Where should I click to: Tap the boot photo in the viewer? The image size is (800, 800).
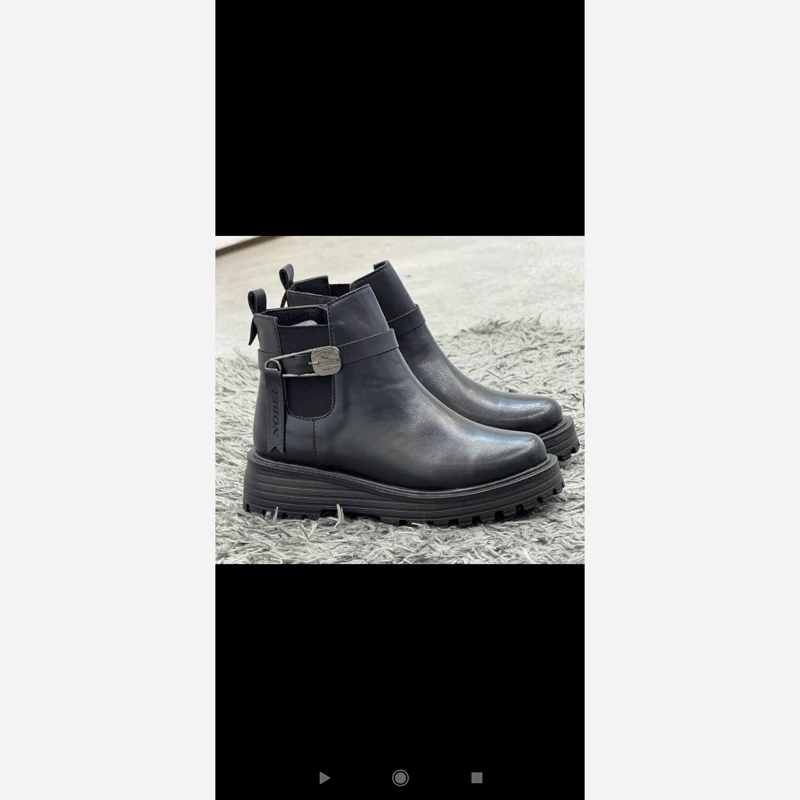(400, 400)
